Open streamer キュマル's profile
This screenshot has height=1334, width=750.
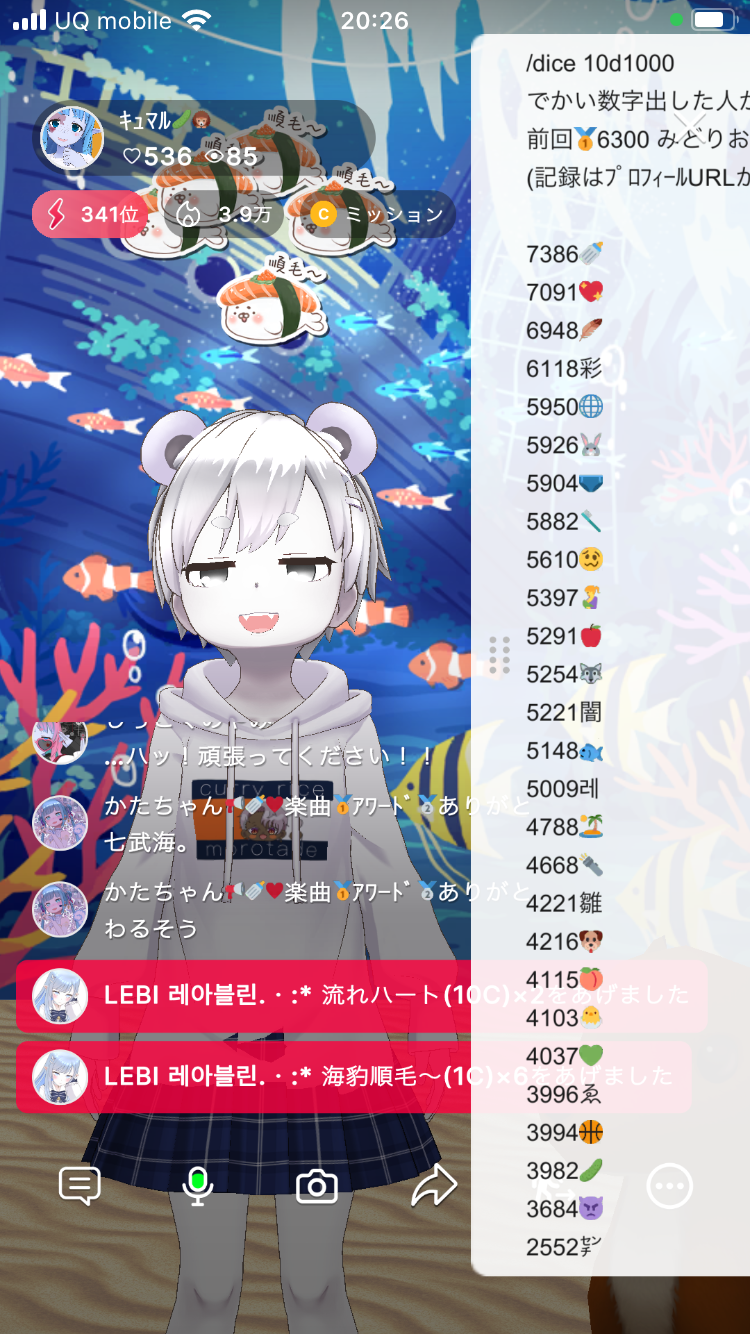coord(72,138)
